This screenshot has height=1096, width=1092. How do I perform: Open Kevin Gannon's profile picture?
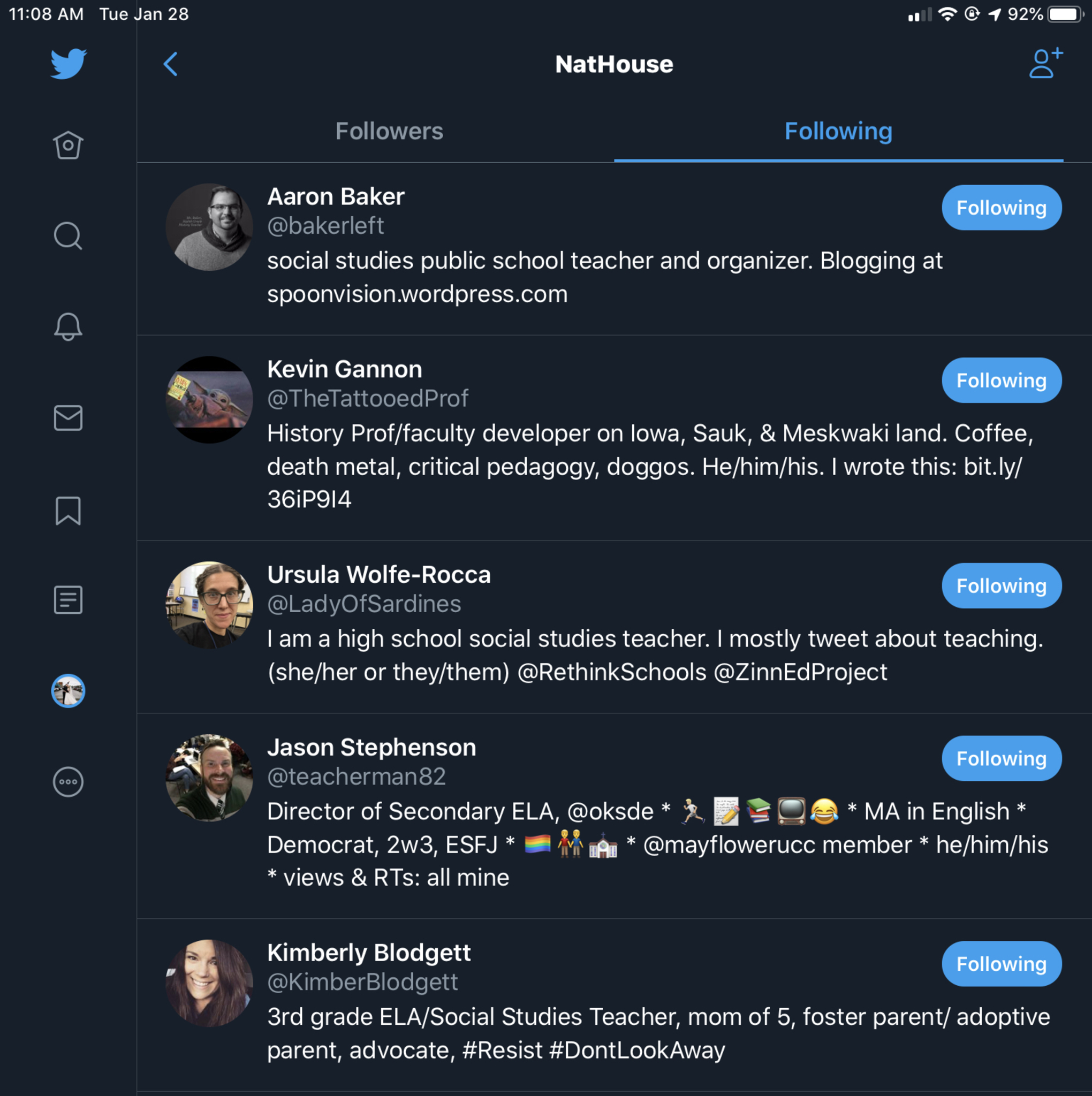(x=209, y=399)
